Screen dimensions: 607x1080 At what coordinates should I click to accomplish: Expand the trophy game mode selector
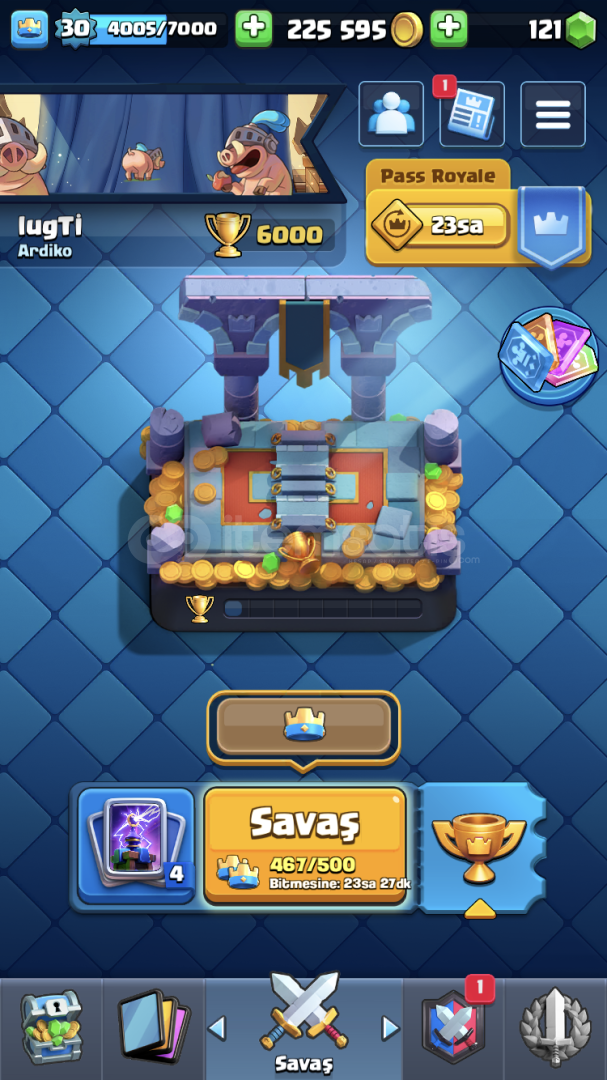480,850
